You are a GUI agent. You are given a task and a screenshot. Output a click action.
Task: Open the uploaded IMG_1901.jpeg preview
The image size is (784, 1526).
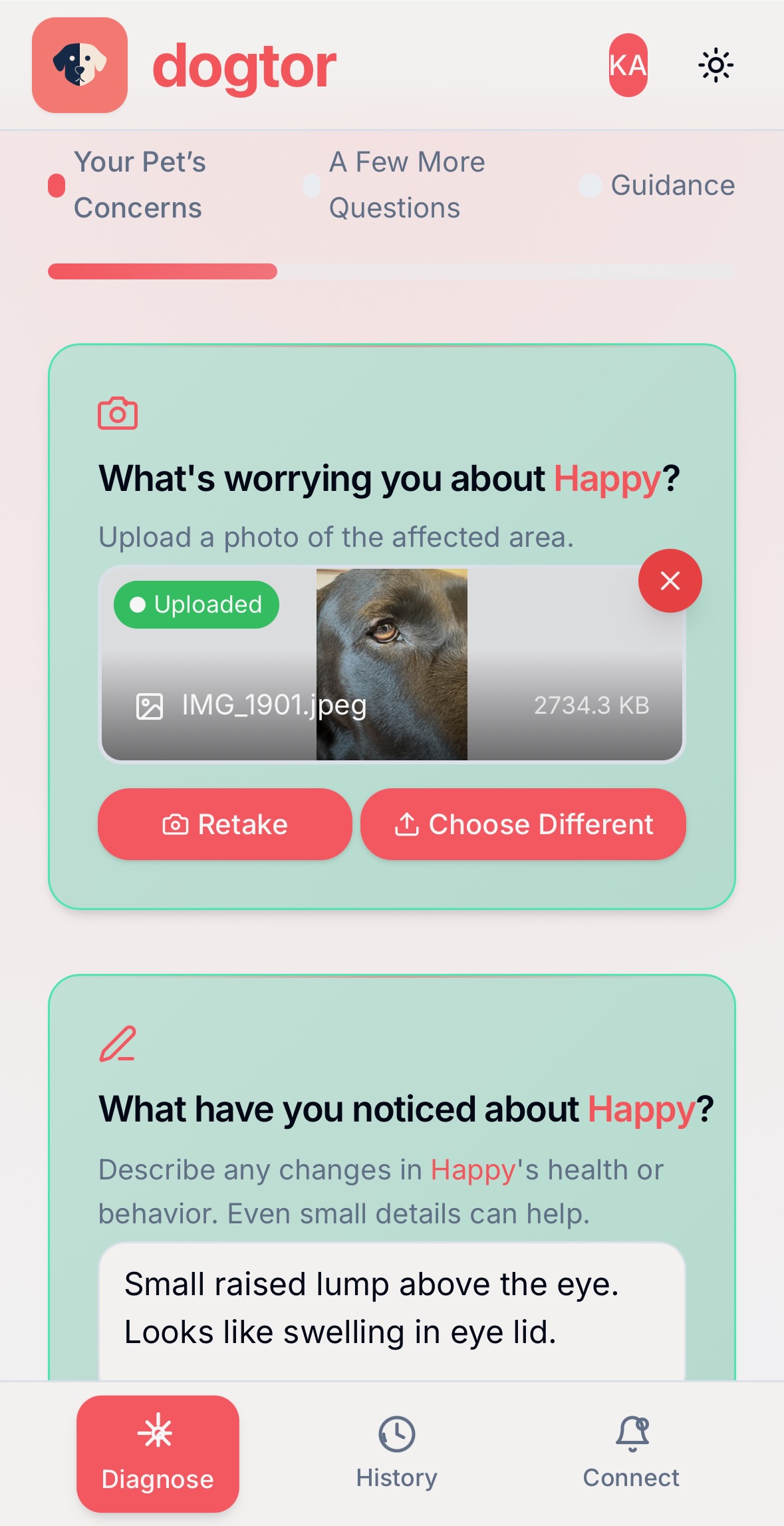pyautogui.click(x=392, y=664)
